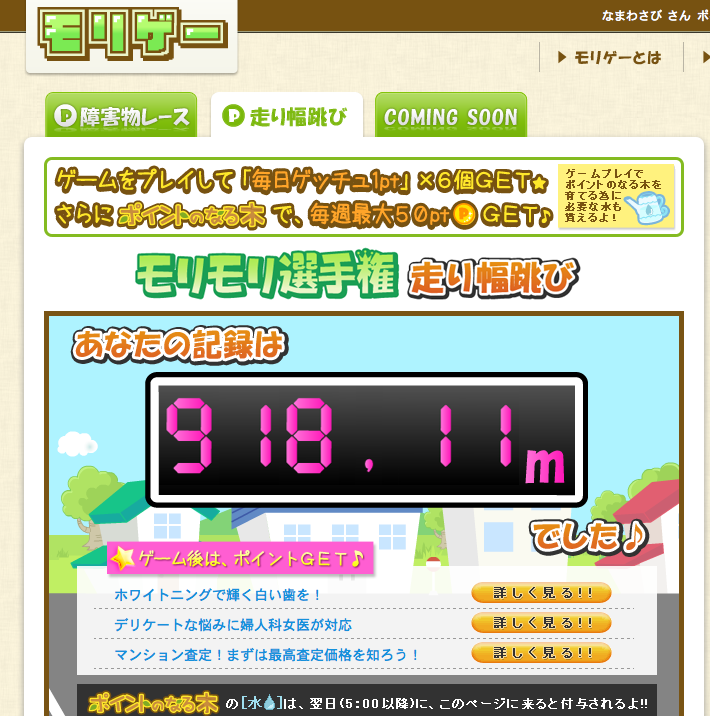Open the ホワイトニングで輝く白い歯を！ link
710x716 pixels.
[219, 594]
